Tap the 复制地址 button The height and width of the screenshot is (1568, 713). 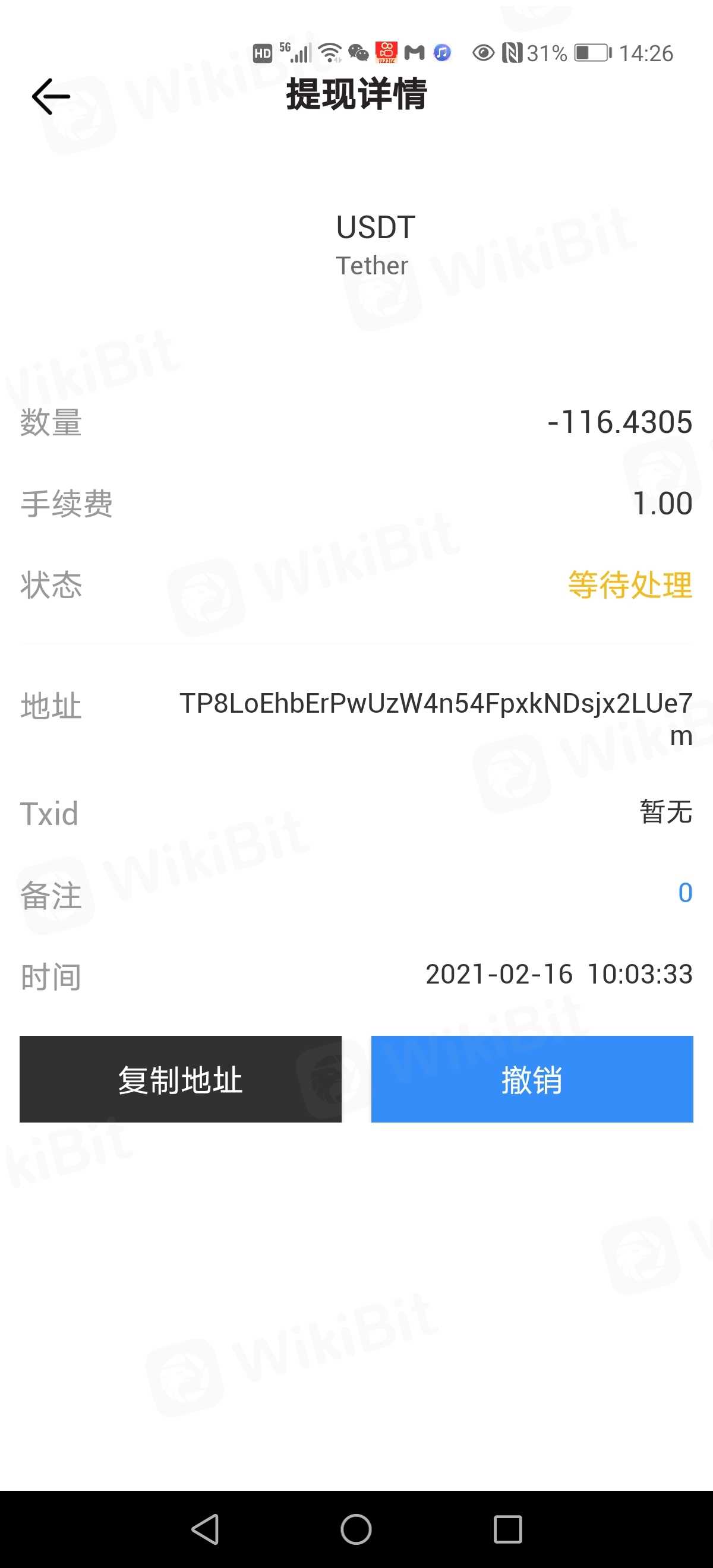tap(180, 1079)
